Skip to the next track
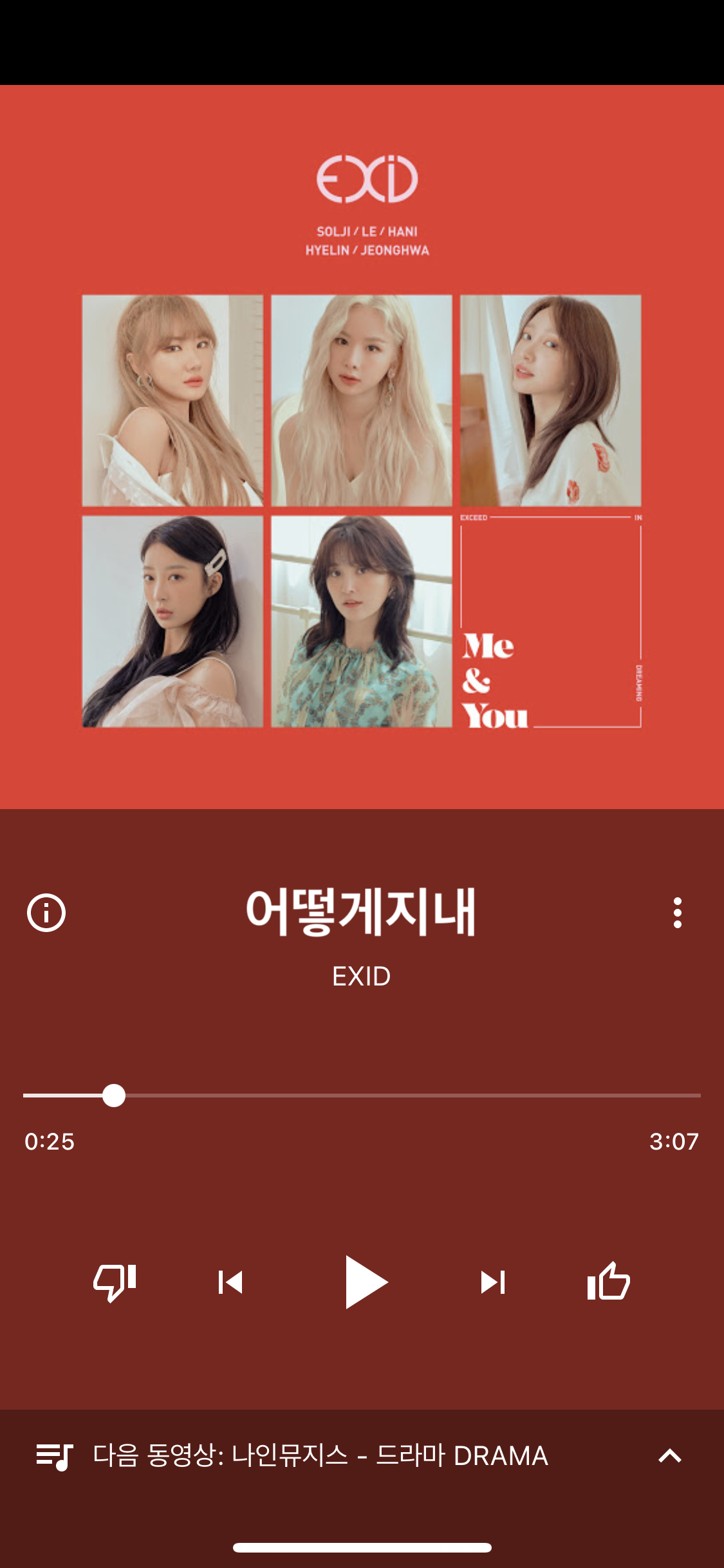Screen dimensions: 724x1568 (492, 1282)
